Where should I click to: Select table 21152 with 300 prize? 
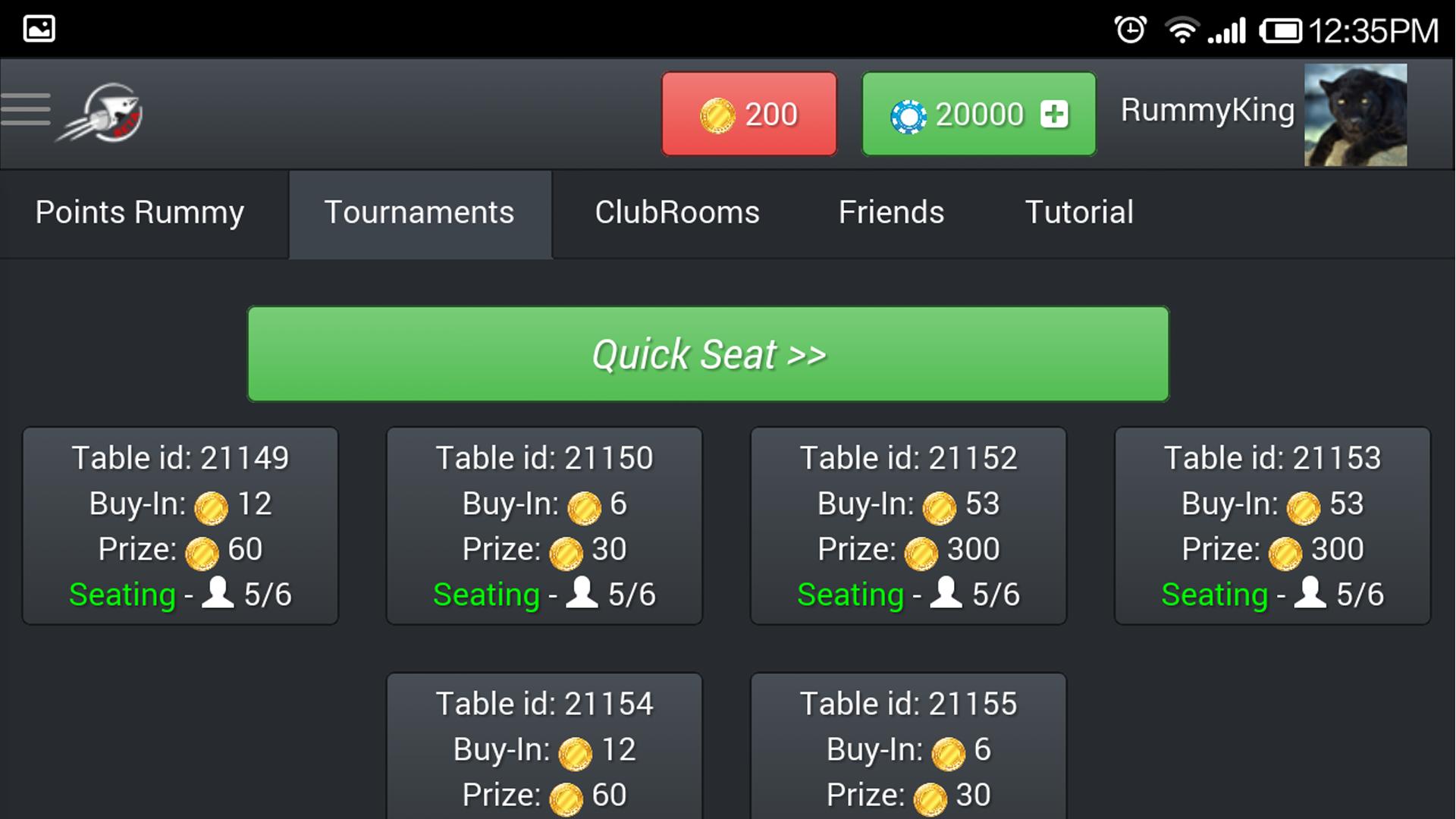(x=908, y=526)
